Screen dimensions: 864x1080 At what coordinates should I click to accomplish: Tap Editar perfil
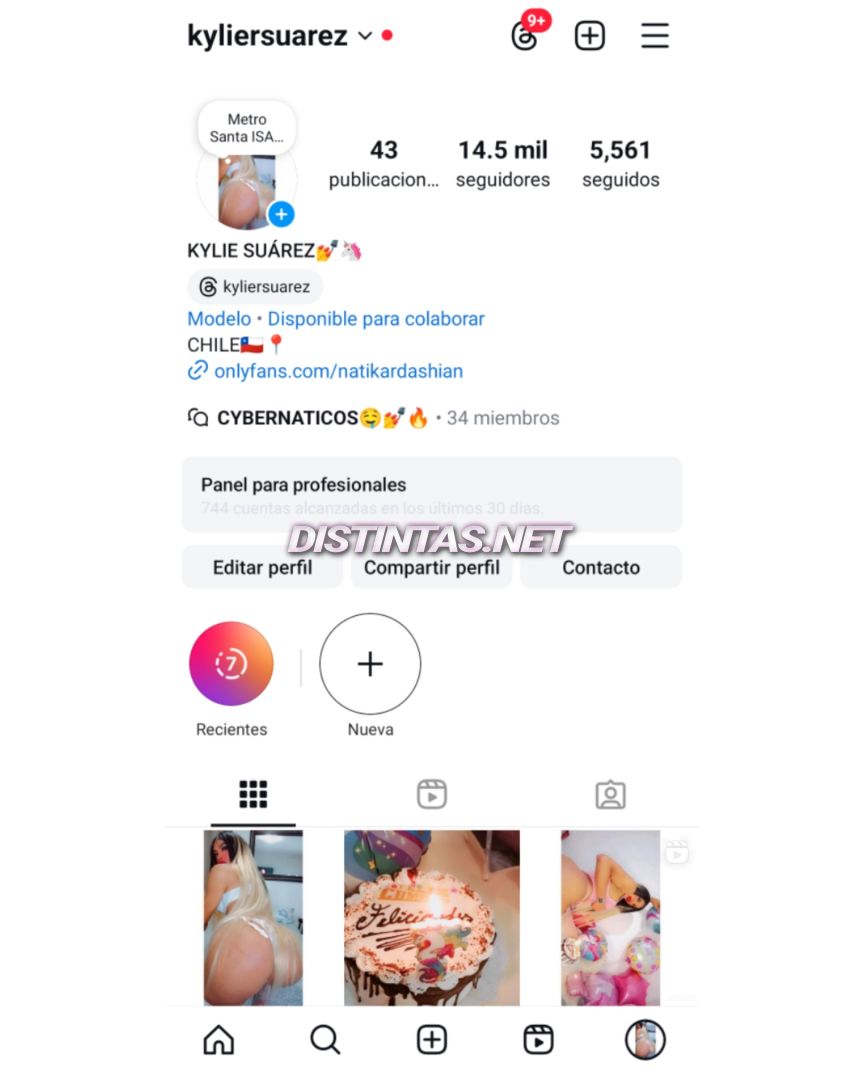[x=262, y=567]
